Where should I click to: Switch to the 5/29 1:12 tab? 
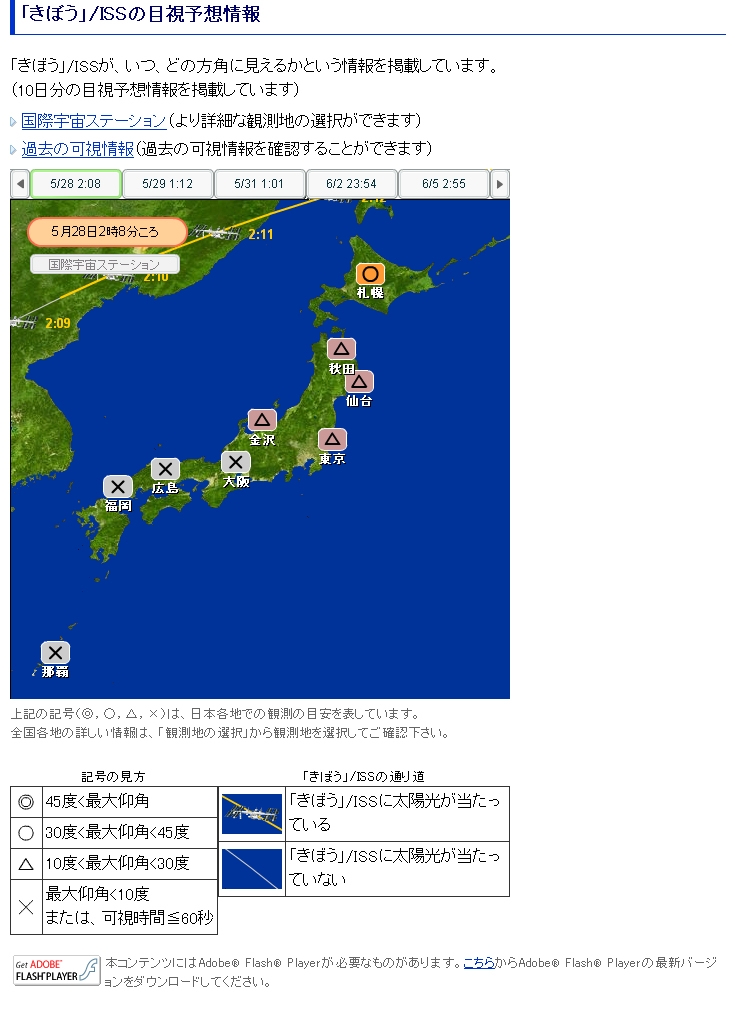pos(167,184)
